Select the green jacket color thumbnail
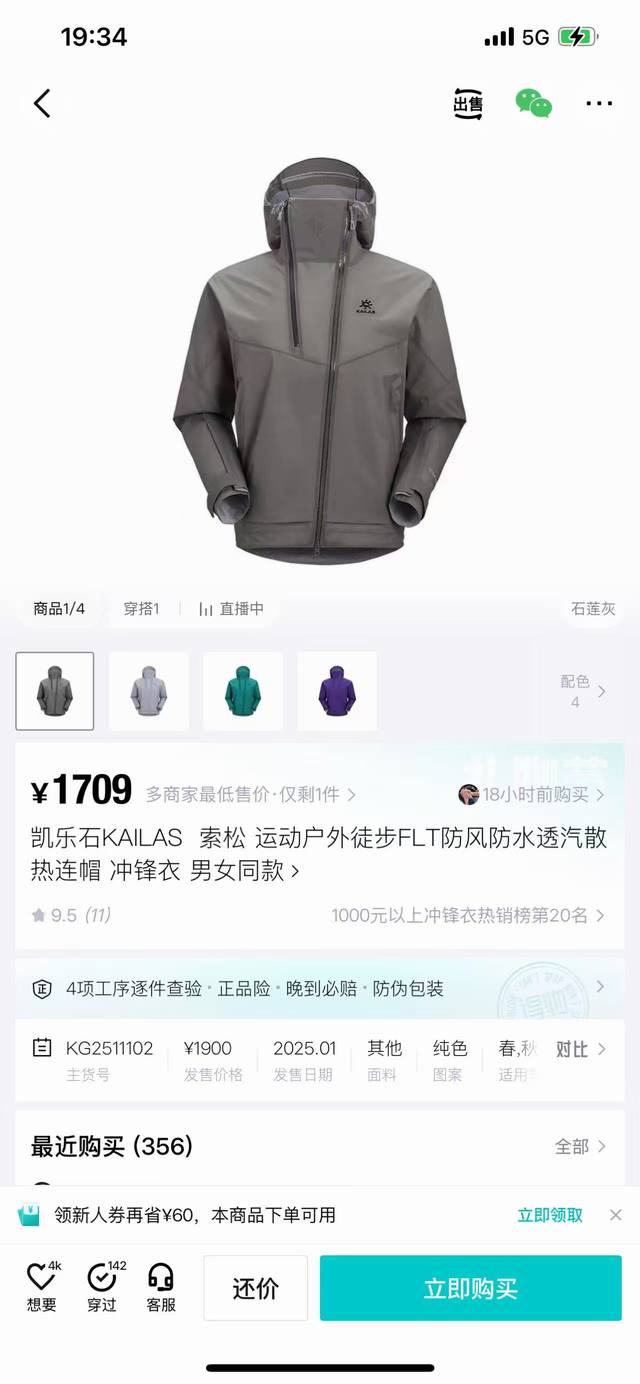 pyautogui.click(x=243, y=691)
